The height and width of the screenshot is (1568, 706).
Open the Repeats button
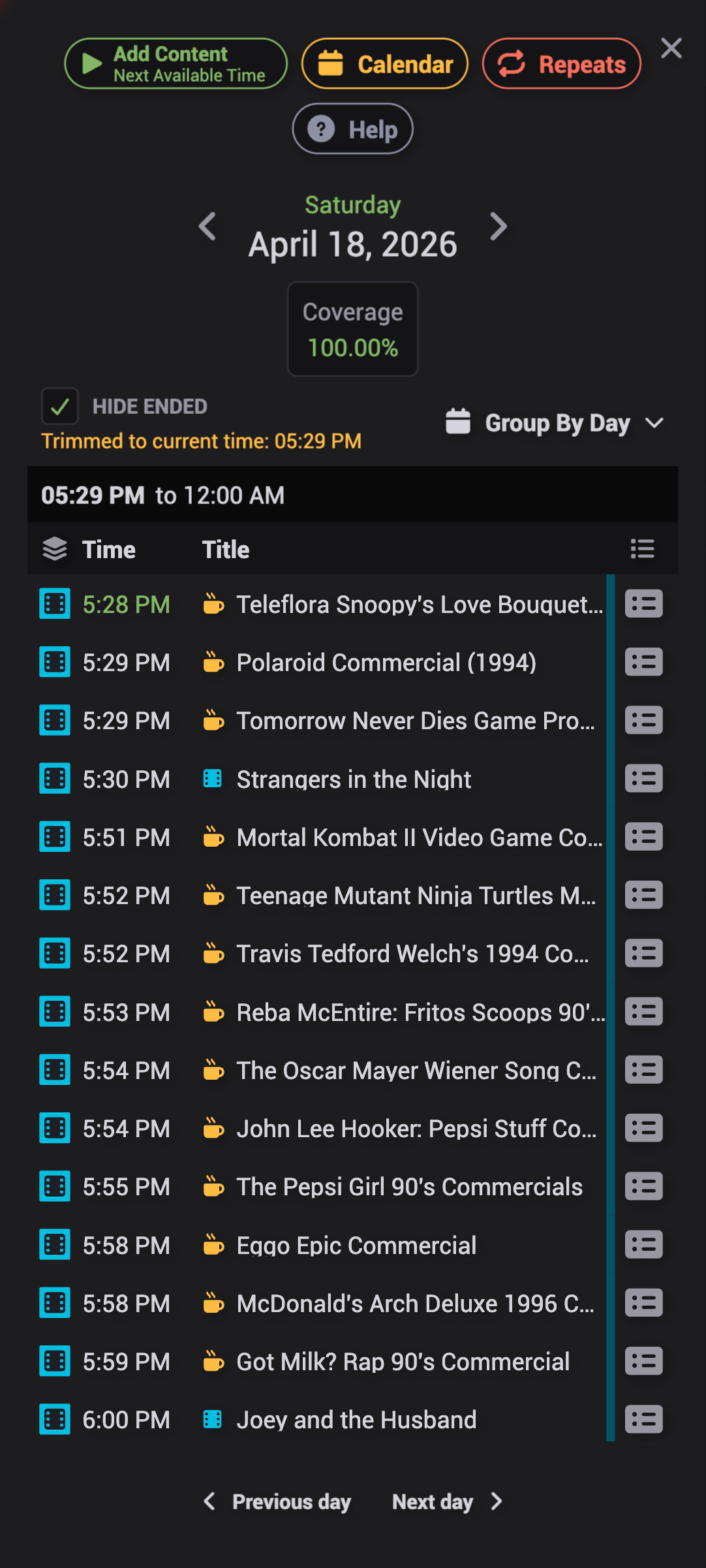(x=561, y=64)
